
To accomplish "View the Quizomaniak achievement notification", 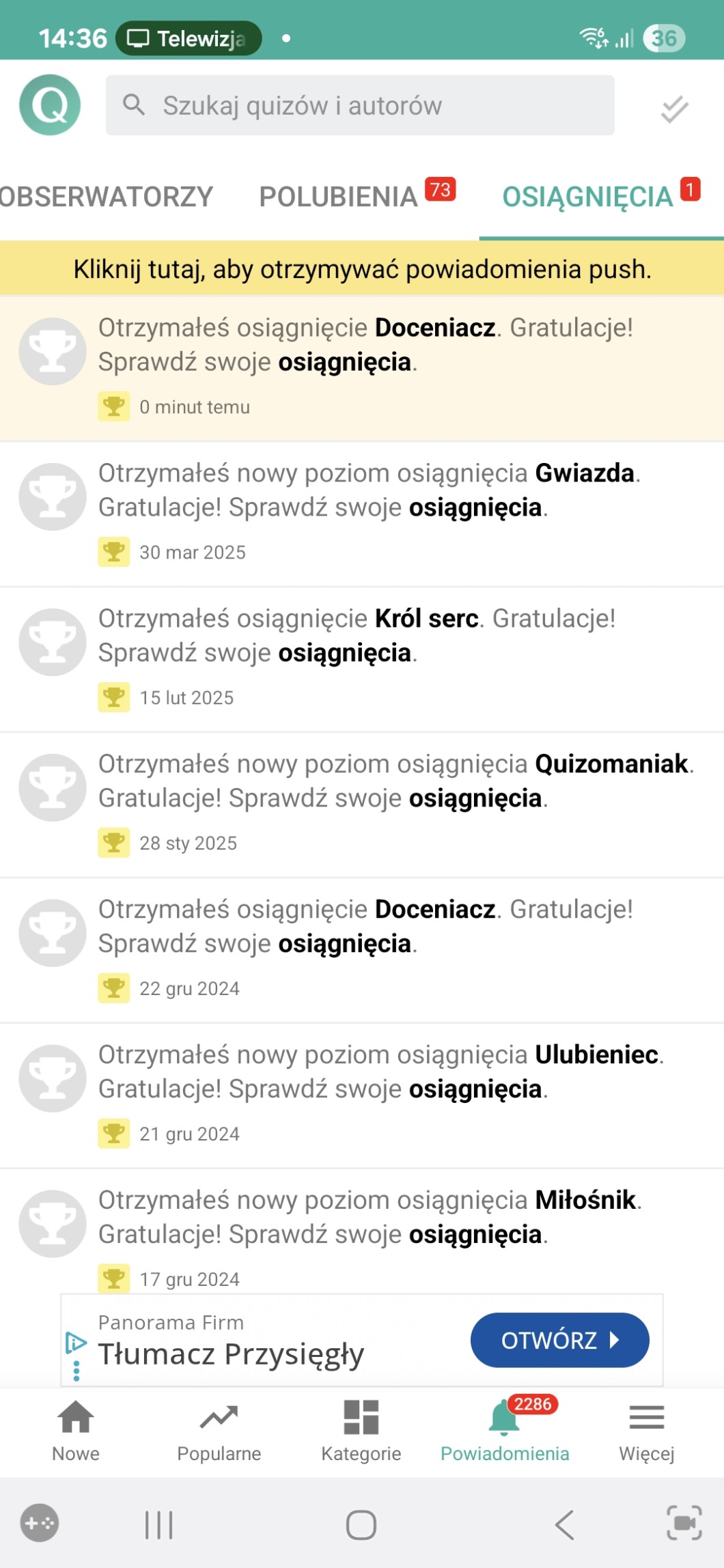I will 395,781.
